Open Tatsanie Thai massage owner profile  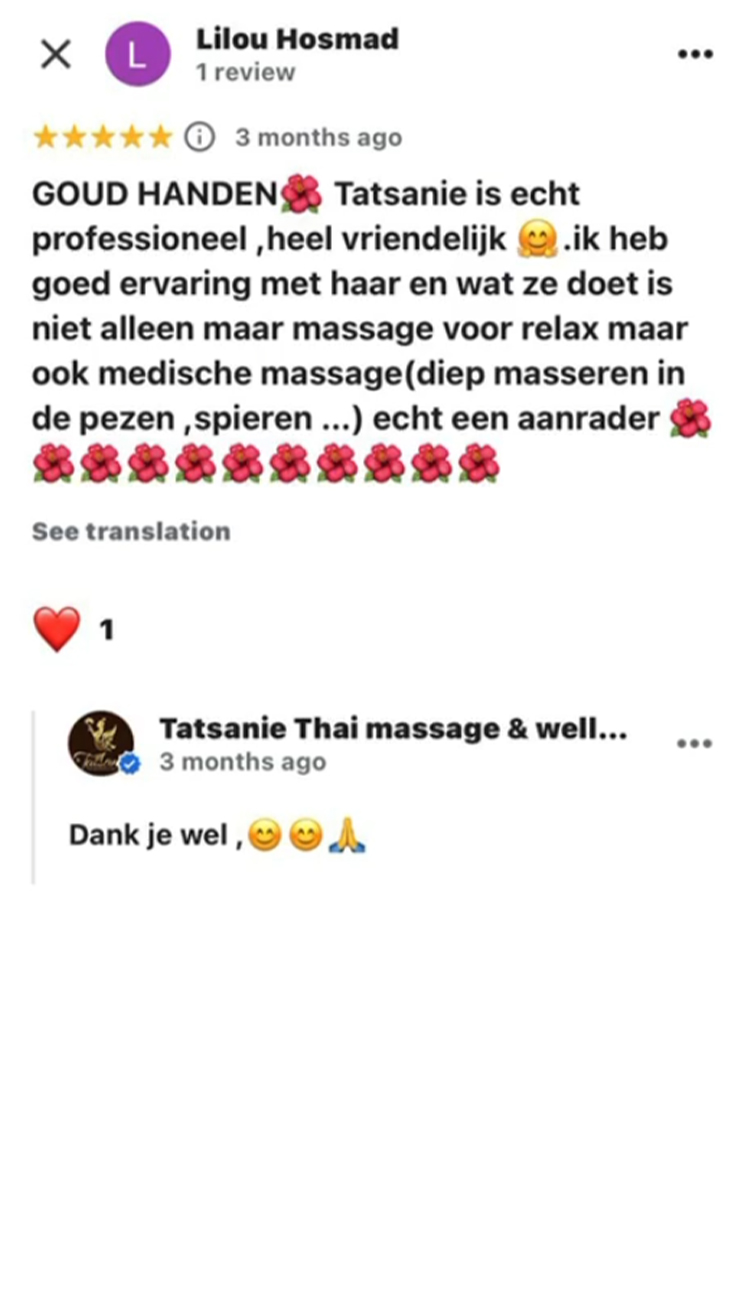click(392, 729)
